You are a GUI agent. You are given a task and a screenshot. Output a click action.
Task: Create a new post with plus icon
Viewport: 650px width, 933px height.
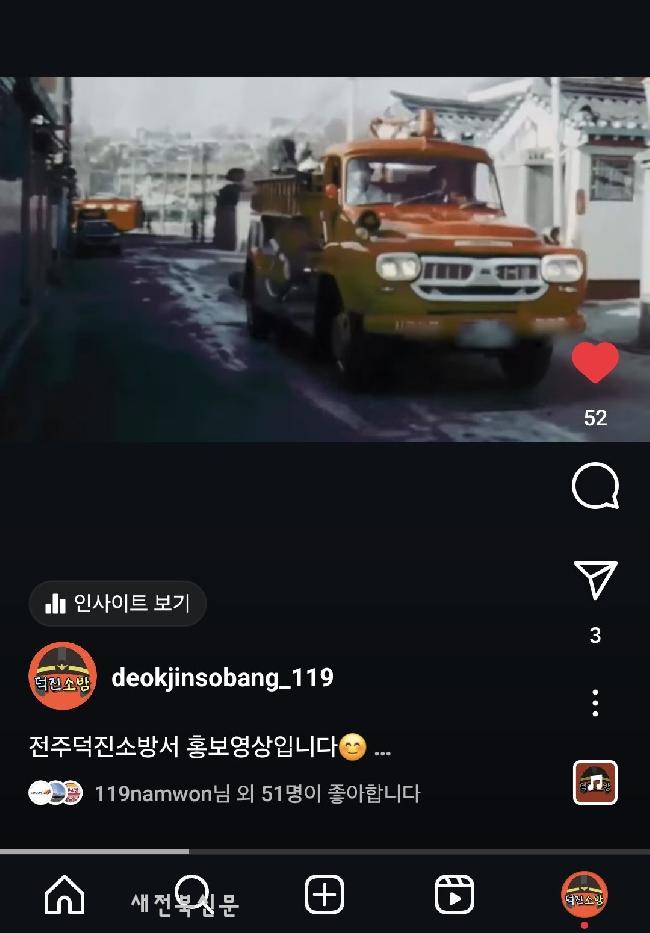tap(324, 894)
